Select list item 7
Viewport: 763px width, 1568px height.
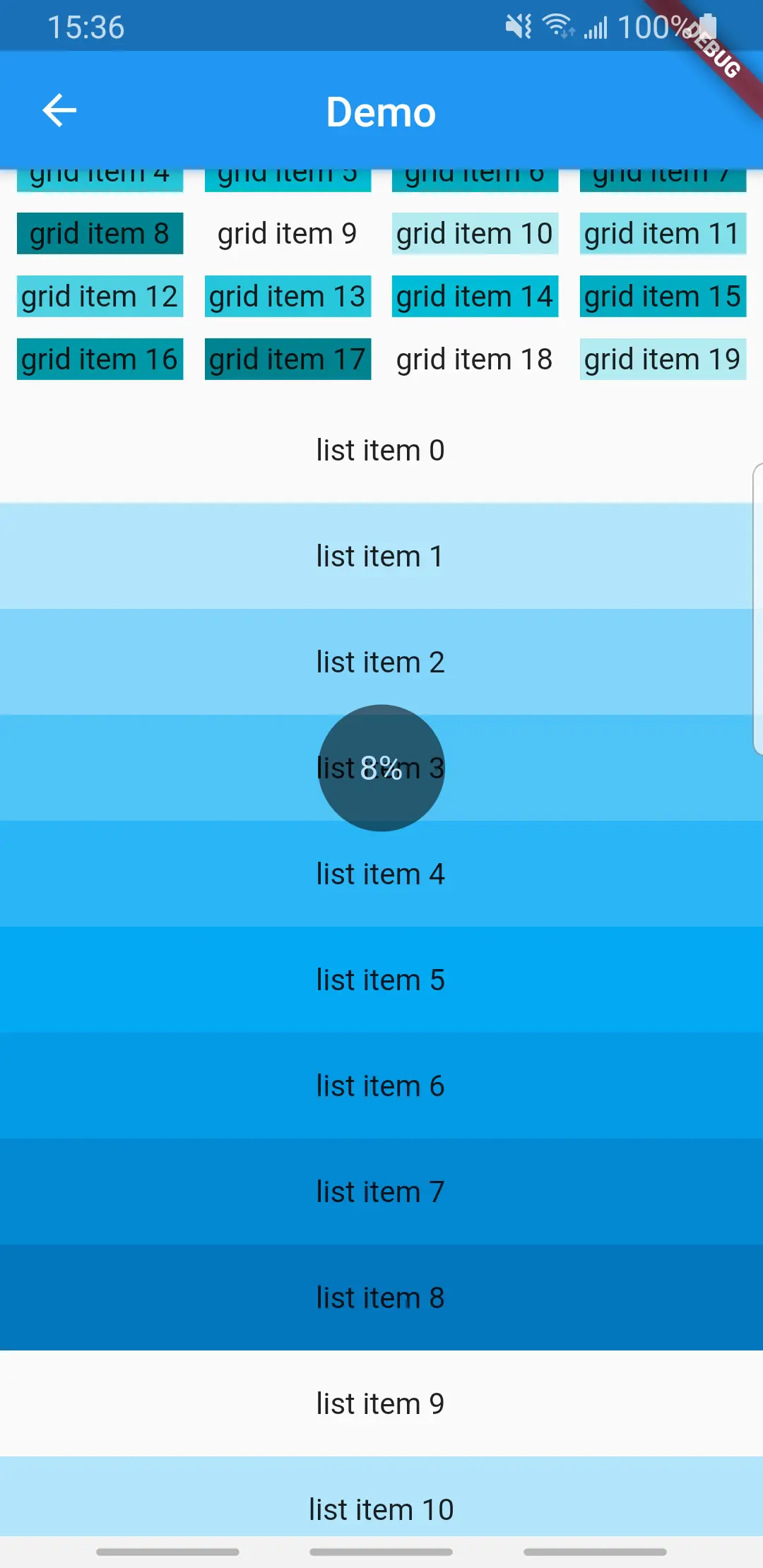(380, 1192)
